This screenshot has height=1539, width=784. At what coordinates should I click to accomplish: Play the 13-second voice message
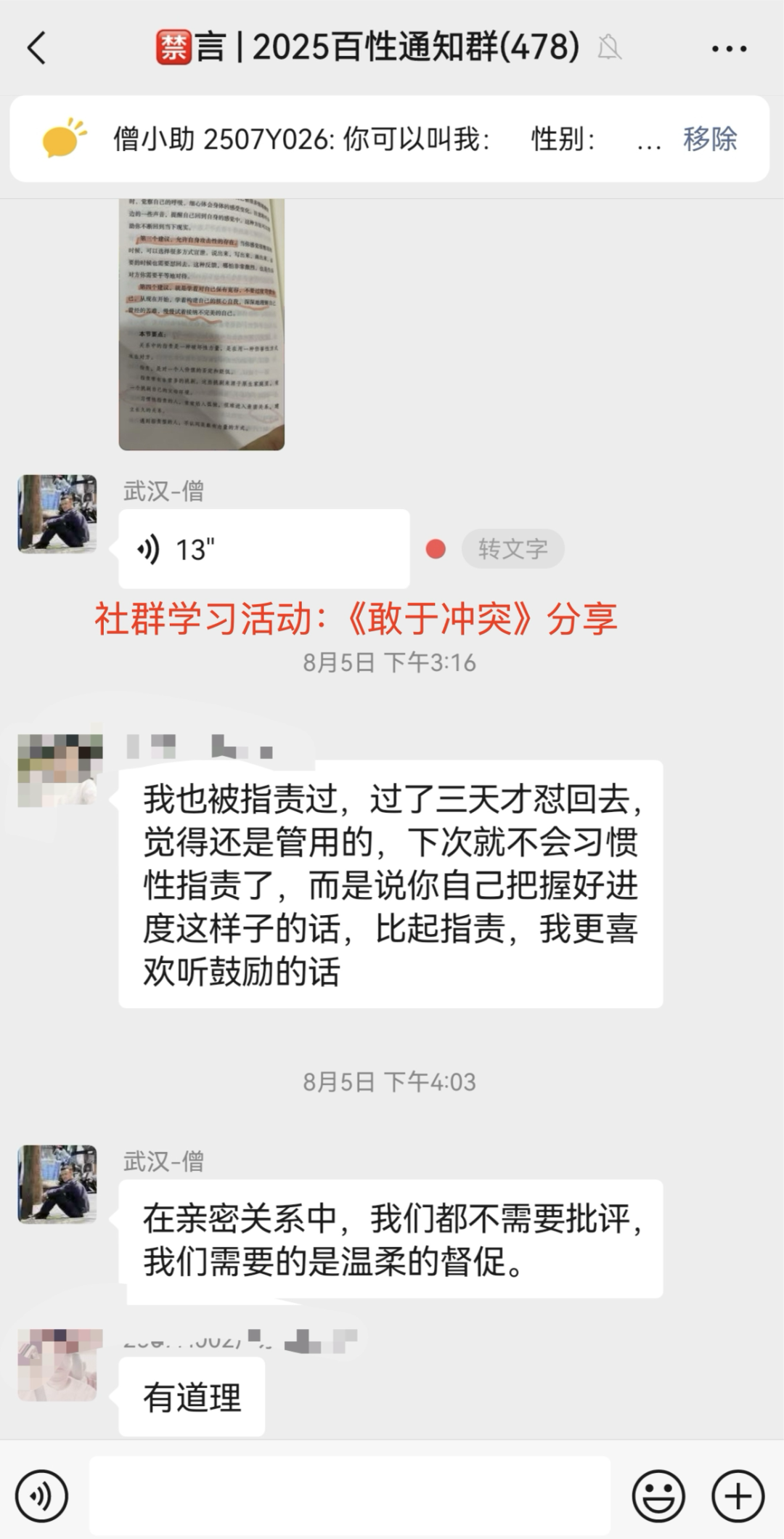(x=264, y=549)
